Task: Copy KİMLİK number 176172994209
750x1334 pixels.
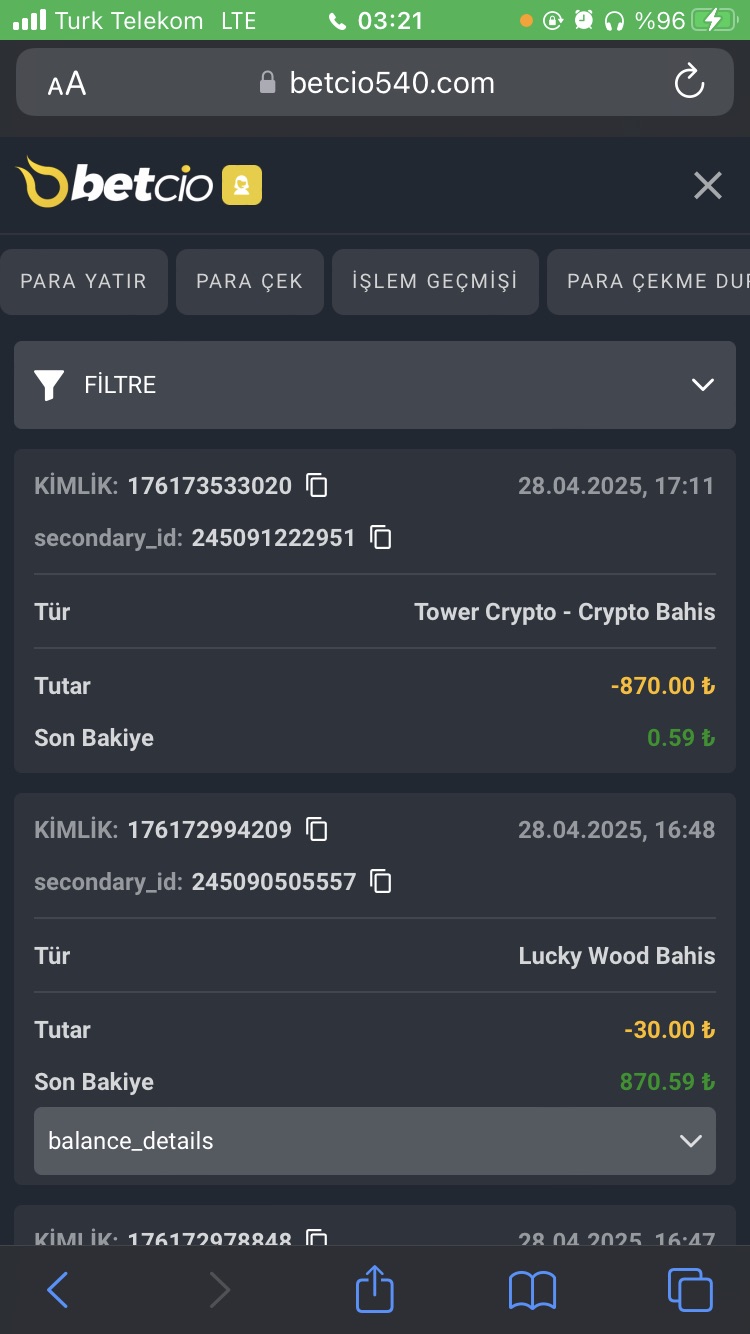Action: [317, 829]
